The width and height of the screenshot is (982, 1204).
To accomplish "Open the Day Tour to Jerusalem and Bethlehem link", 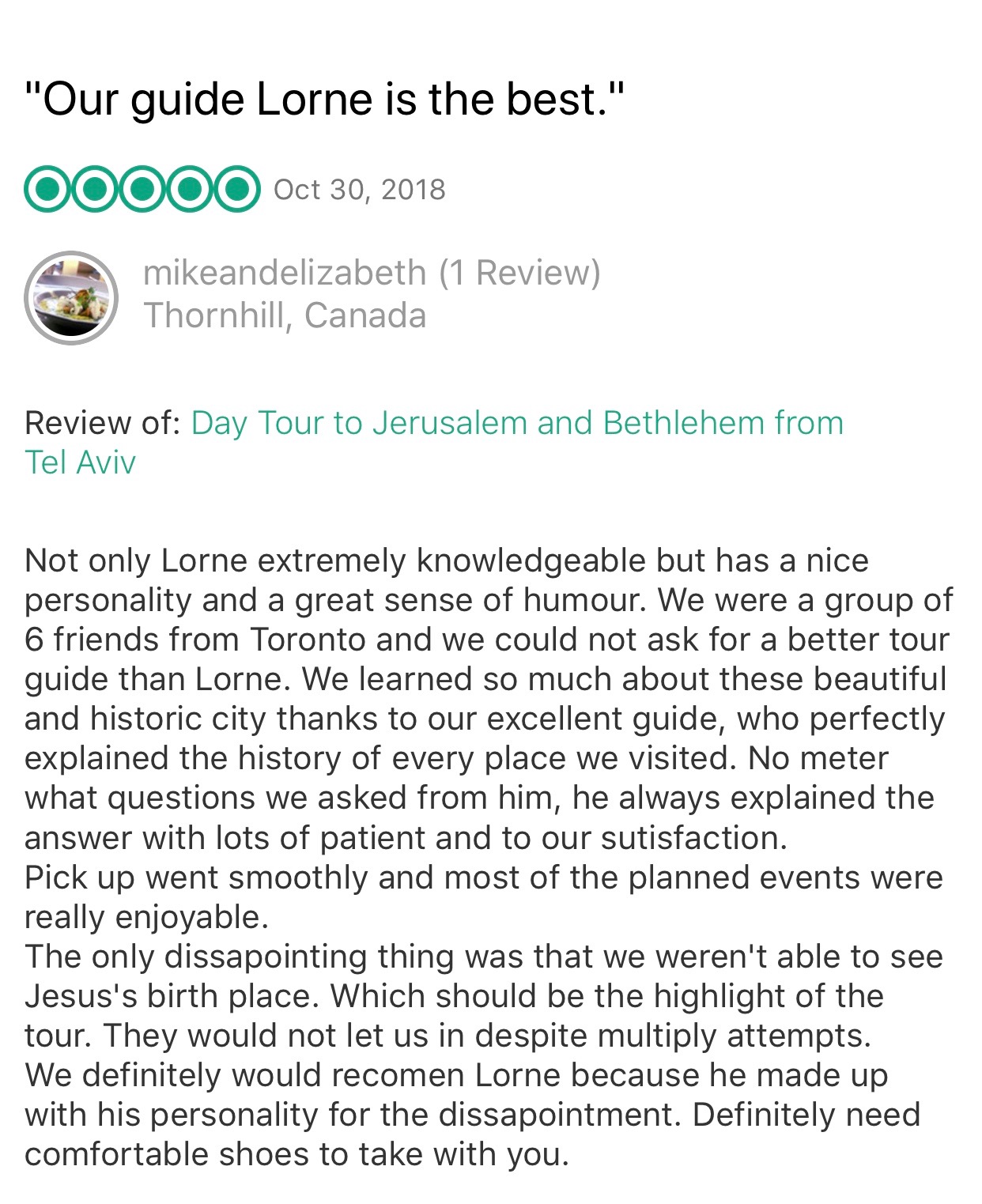I will coord(516,423).
